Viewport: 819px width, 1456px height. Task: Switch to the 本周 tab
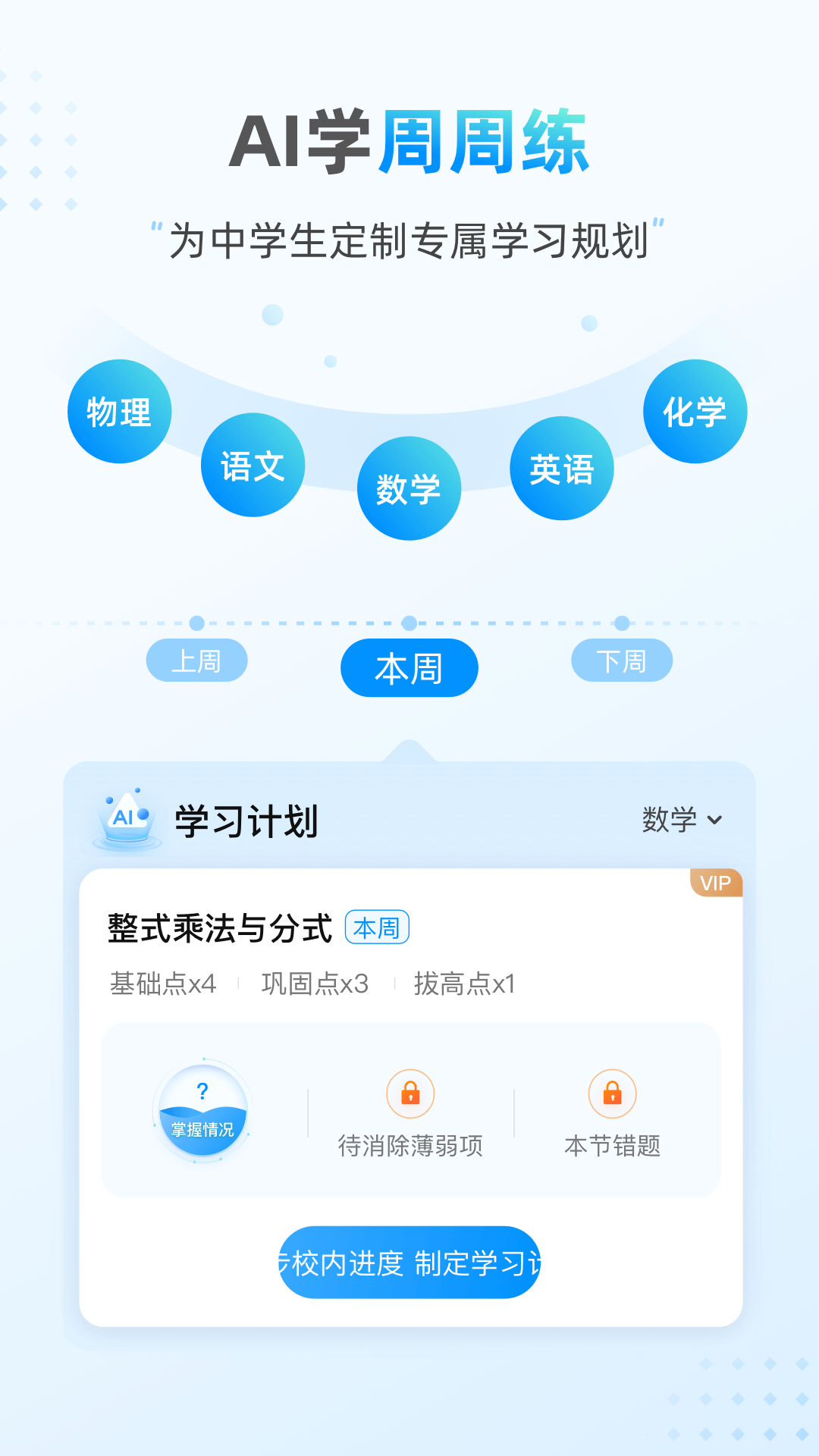pyautogui.click(x=409, y=667)
